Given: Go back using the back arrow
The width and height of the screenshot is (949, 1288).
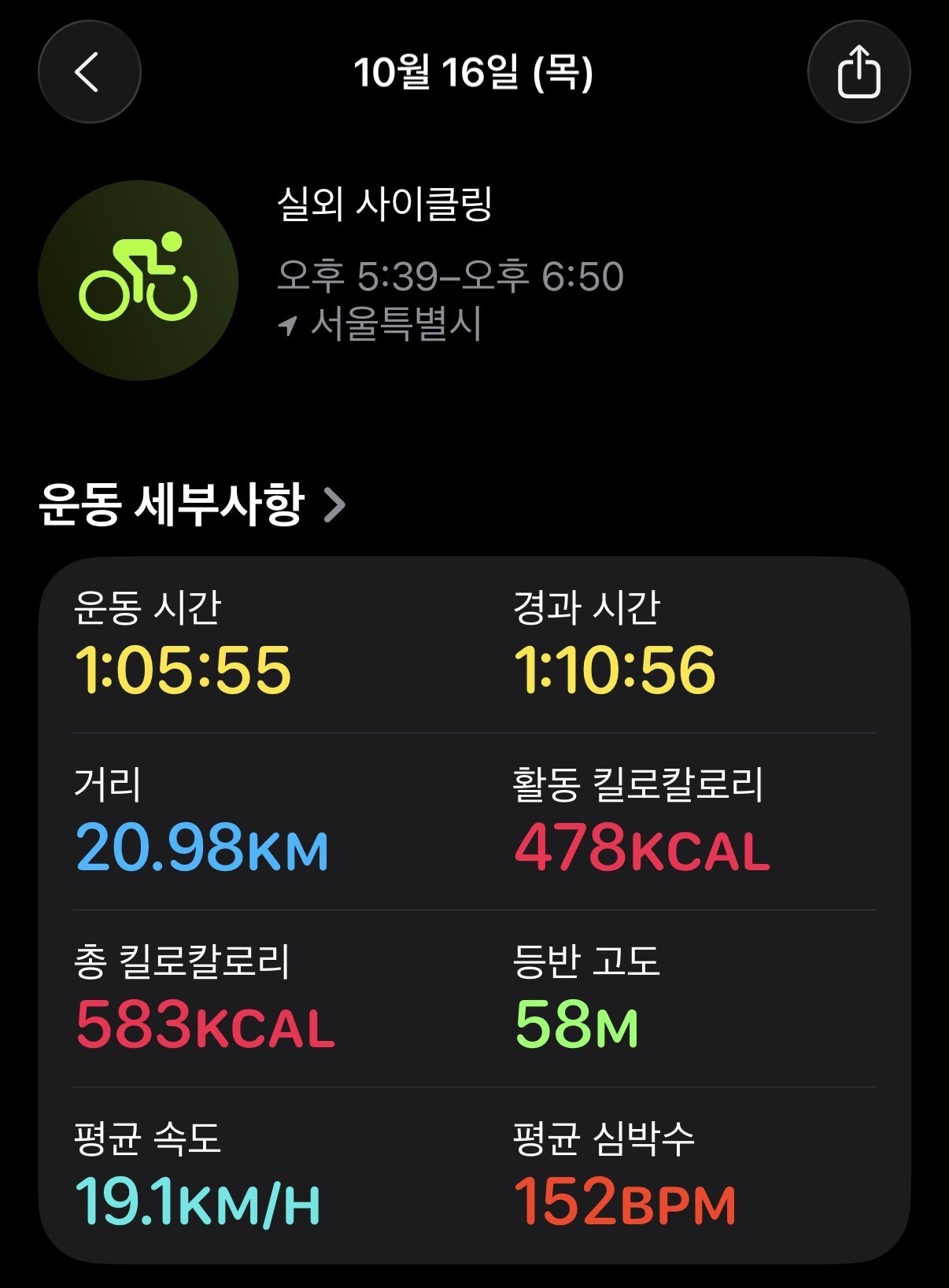Looking at the screenshot, I should click(89, 72).
